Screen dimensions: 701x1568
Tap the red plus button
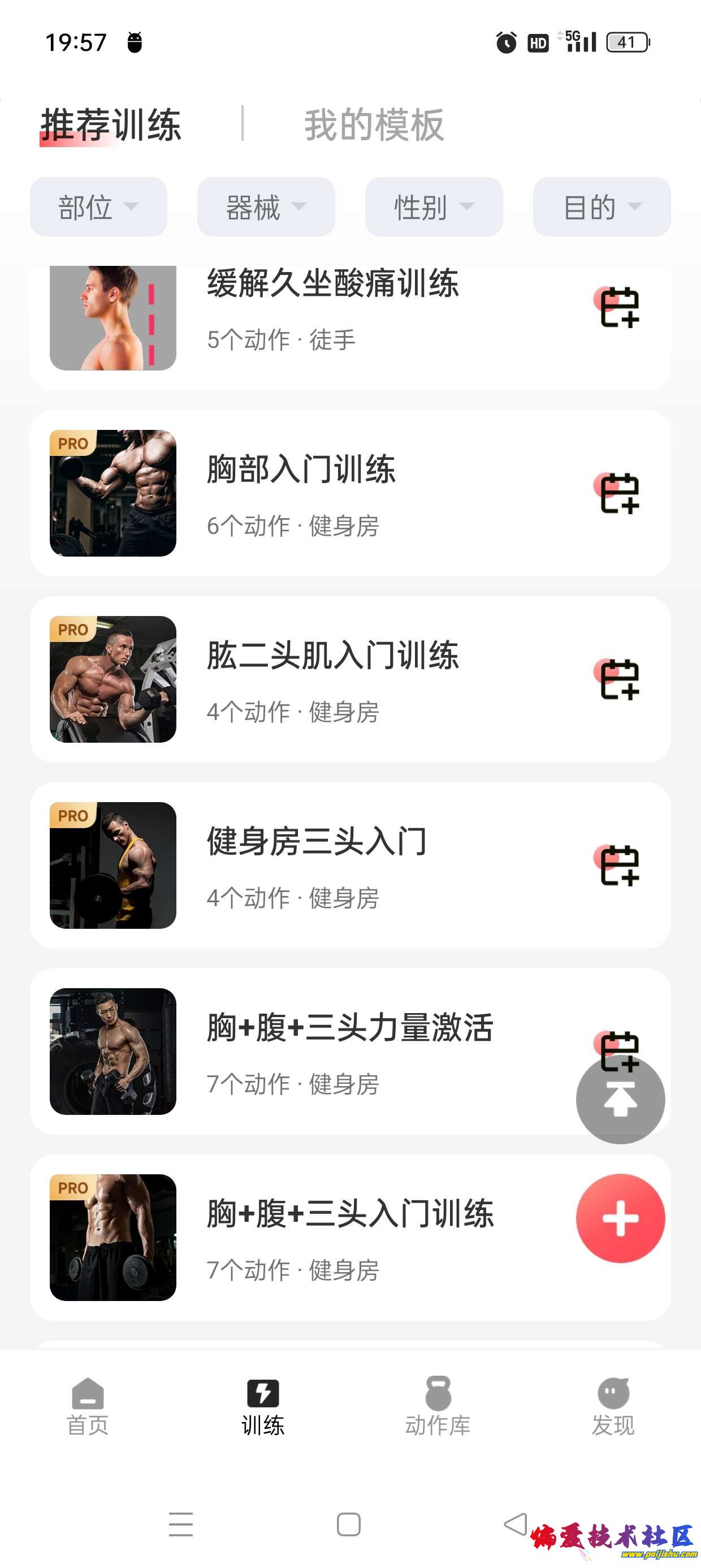point(620,1218)
